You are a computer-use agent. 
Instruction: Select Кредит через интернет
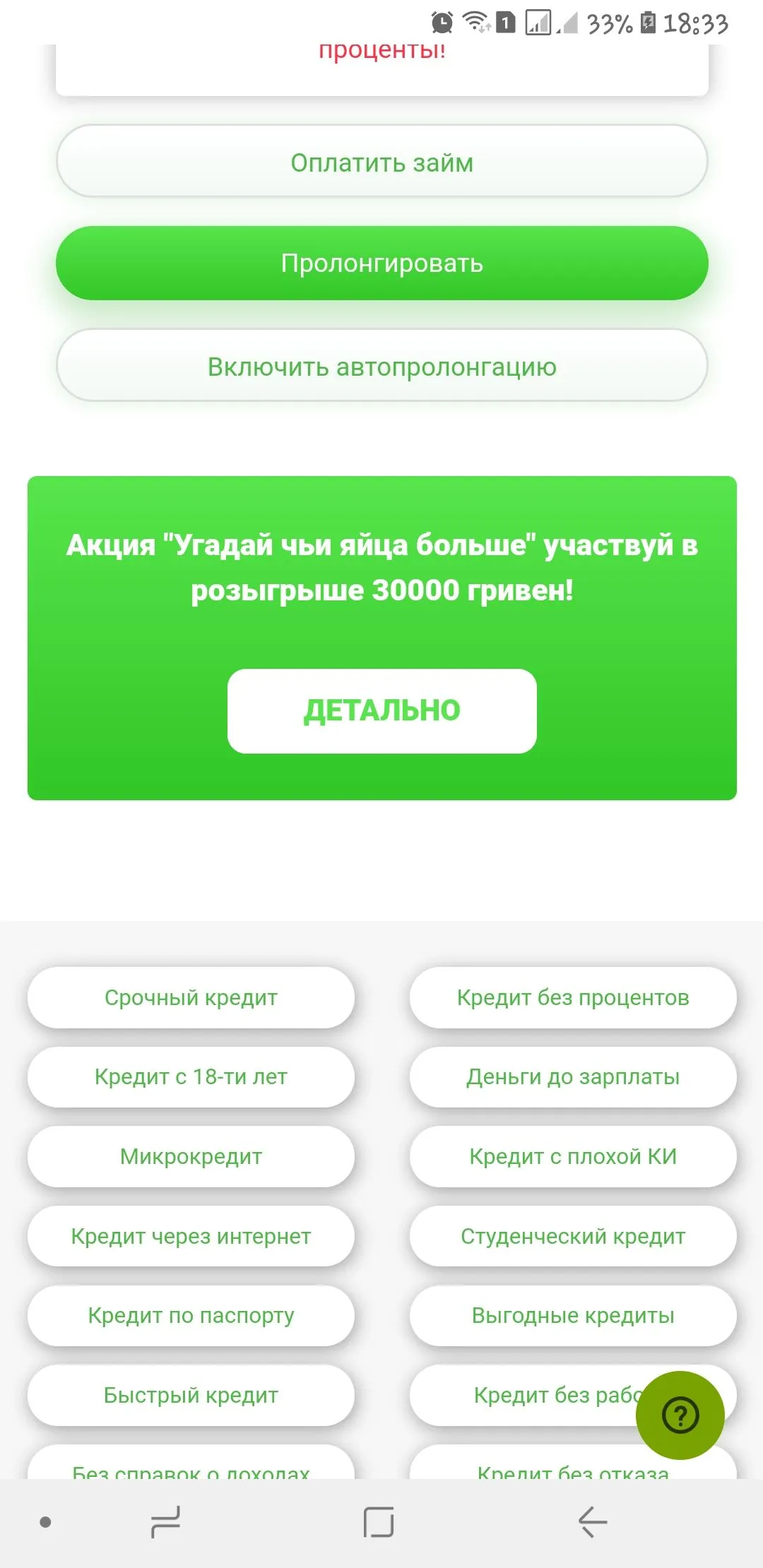coord(191,1236)
